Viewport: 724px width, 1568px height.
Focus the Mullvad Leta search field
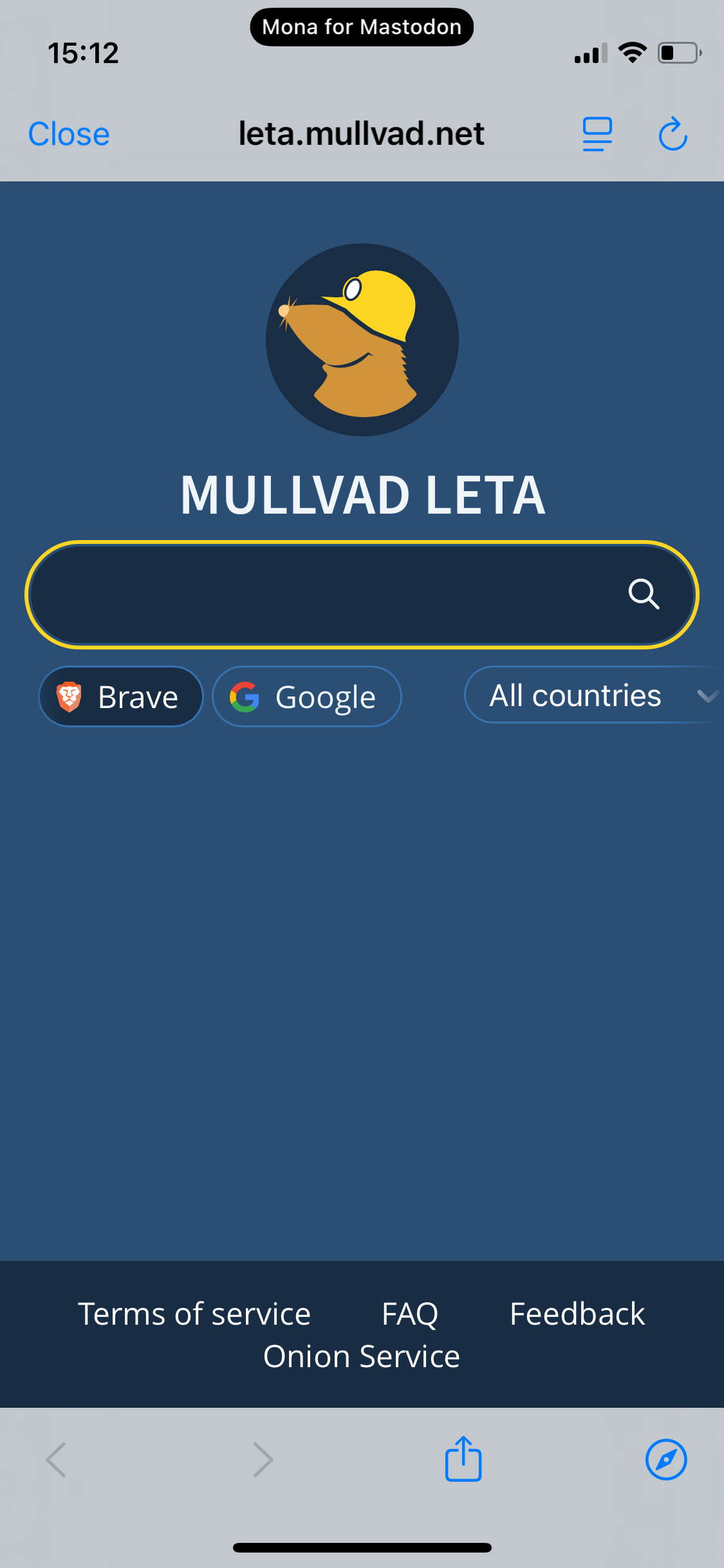[362, 594]
